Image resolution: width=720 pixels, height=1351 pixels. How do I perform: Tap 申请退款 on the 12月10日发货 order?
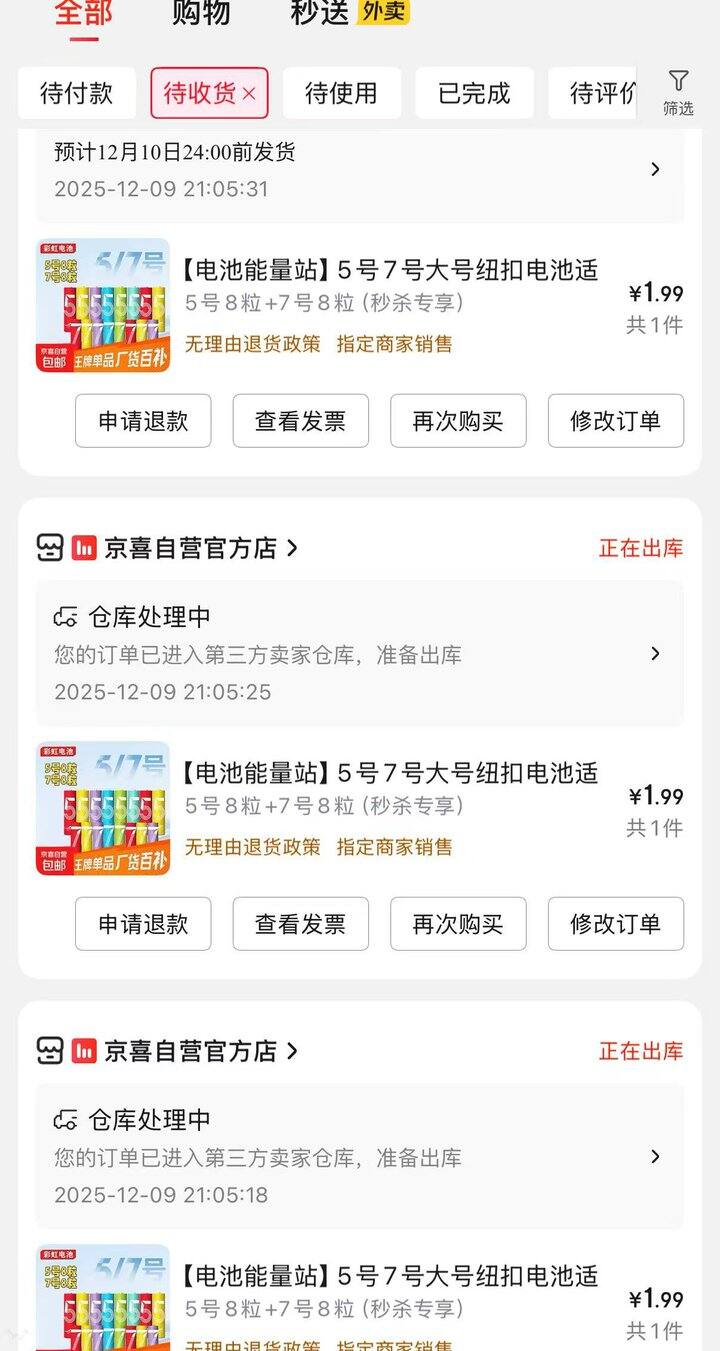click(x=143, y=421)
